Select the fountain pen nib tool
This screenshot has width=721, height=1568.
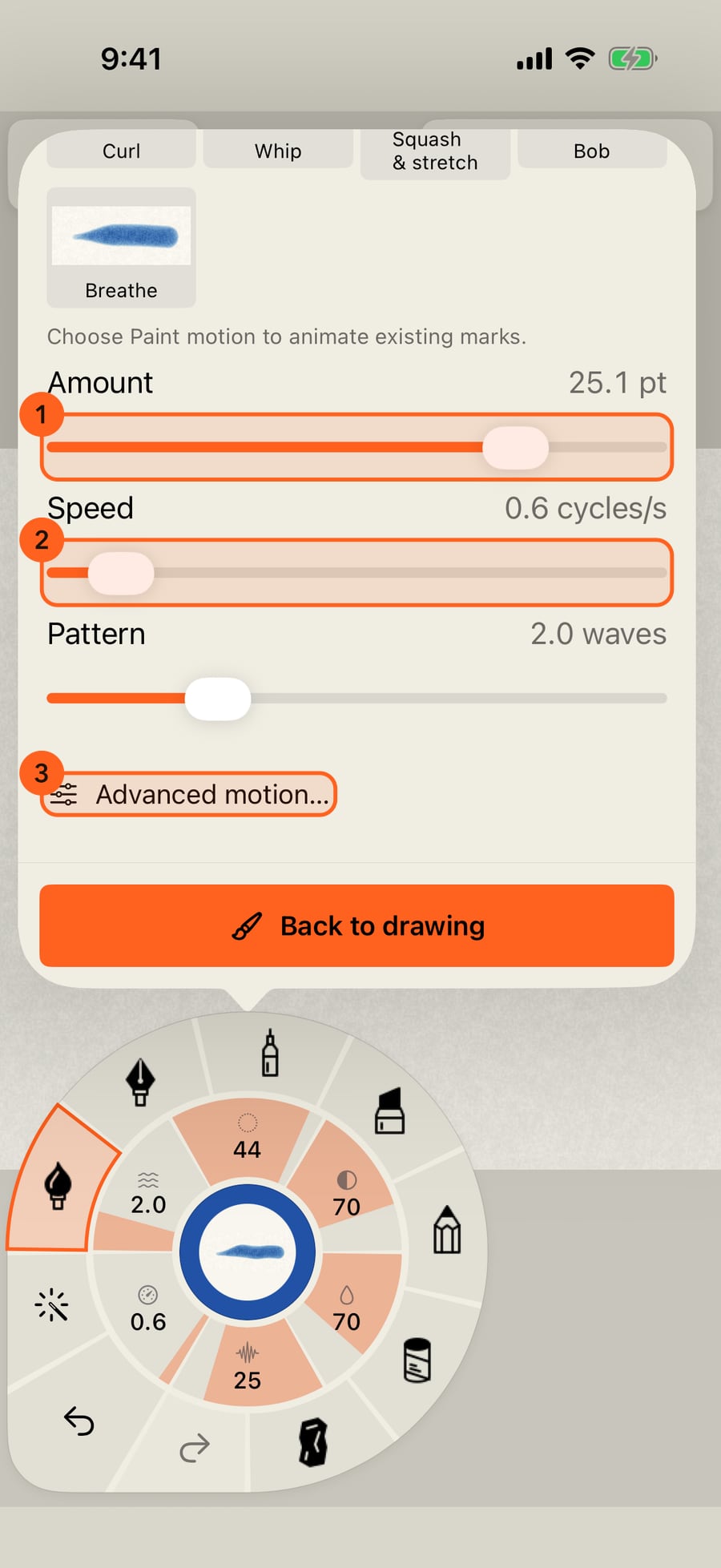(x=140, y=1082)
